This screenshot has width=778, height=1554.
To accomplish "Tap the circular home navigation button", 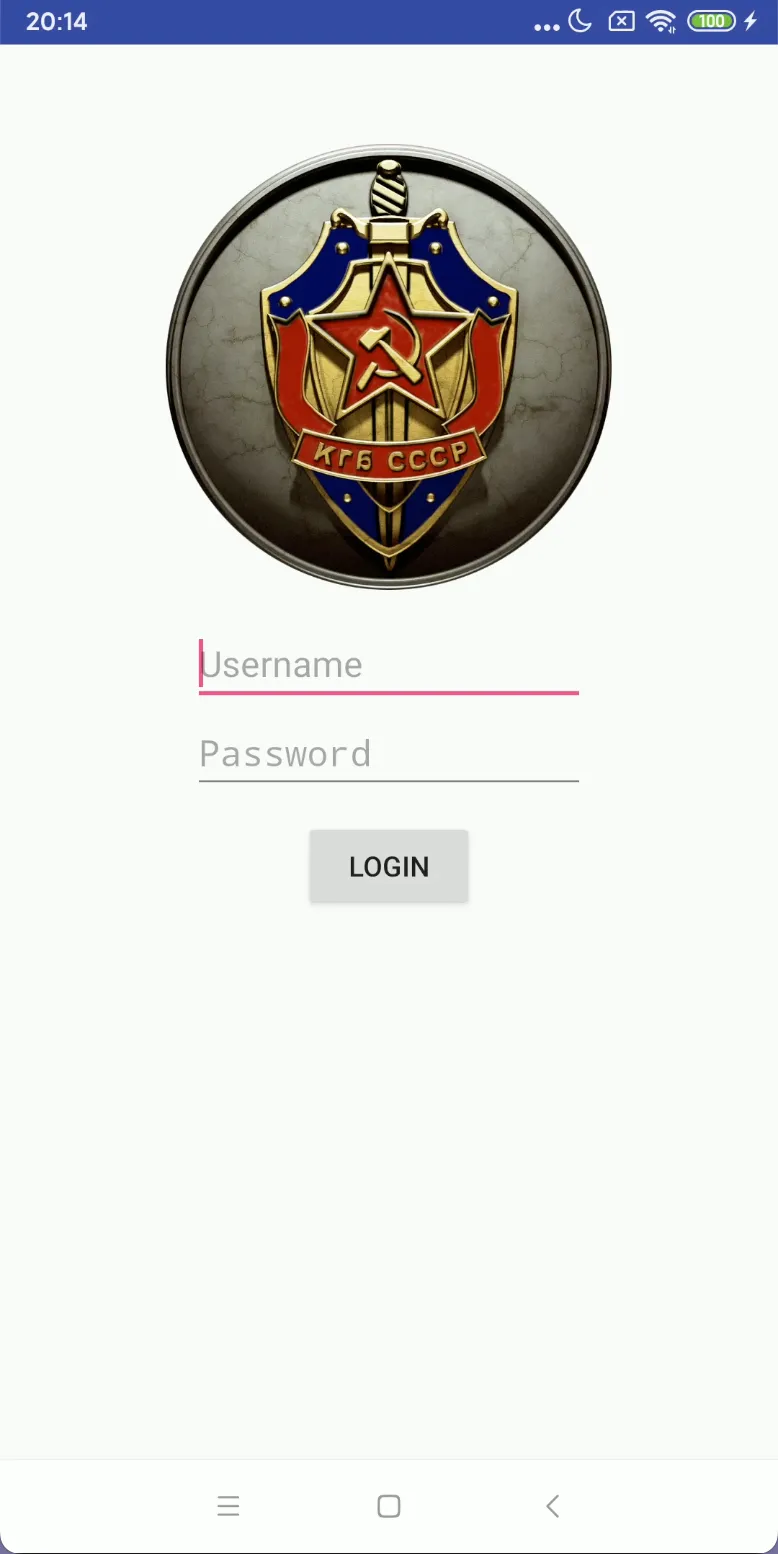I will pyautogui.click(x=389, y=1505).
